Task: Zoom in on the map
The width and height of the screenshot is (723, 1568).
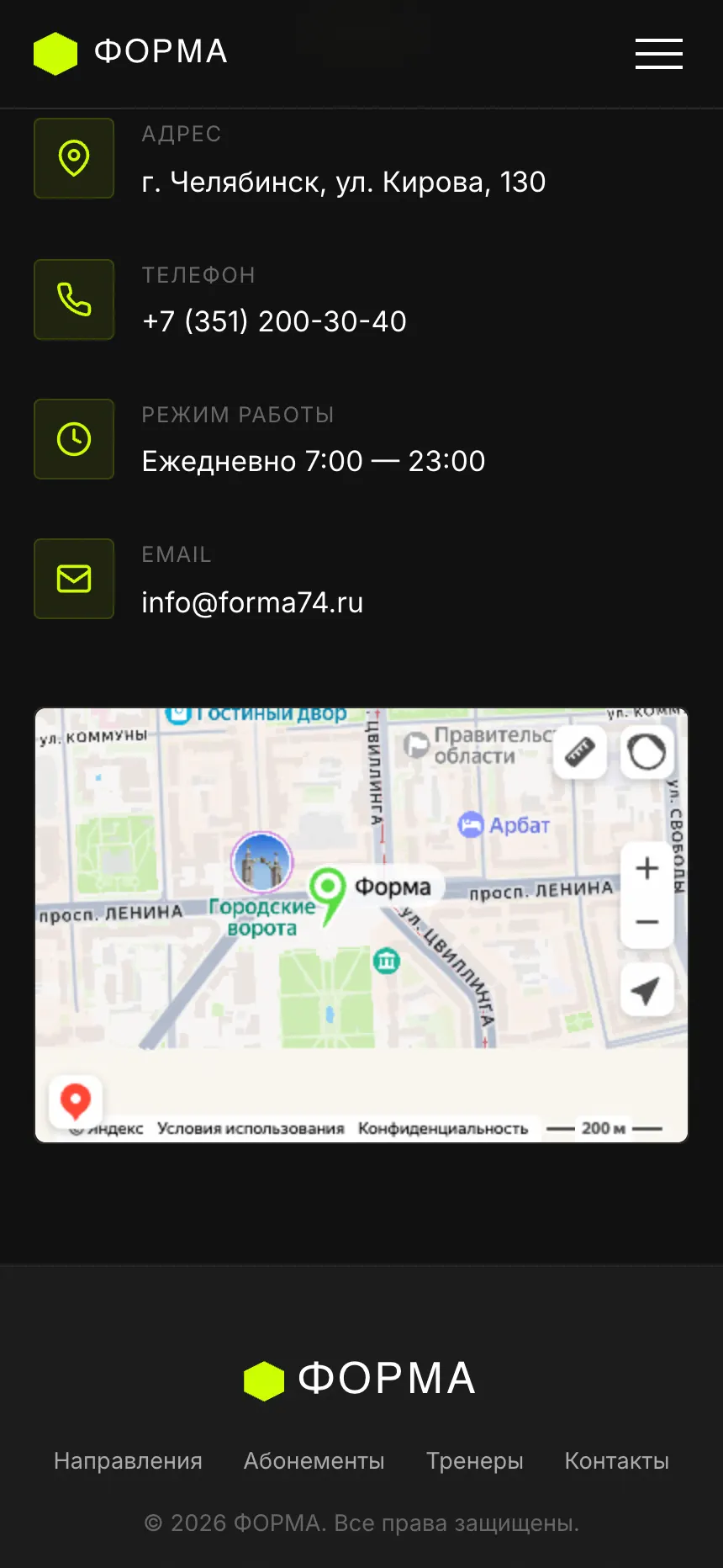Action: point(646,868)
